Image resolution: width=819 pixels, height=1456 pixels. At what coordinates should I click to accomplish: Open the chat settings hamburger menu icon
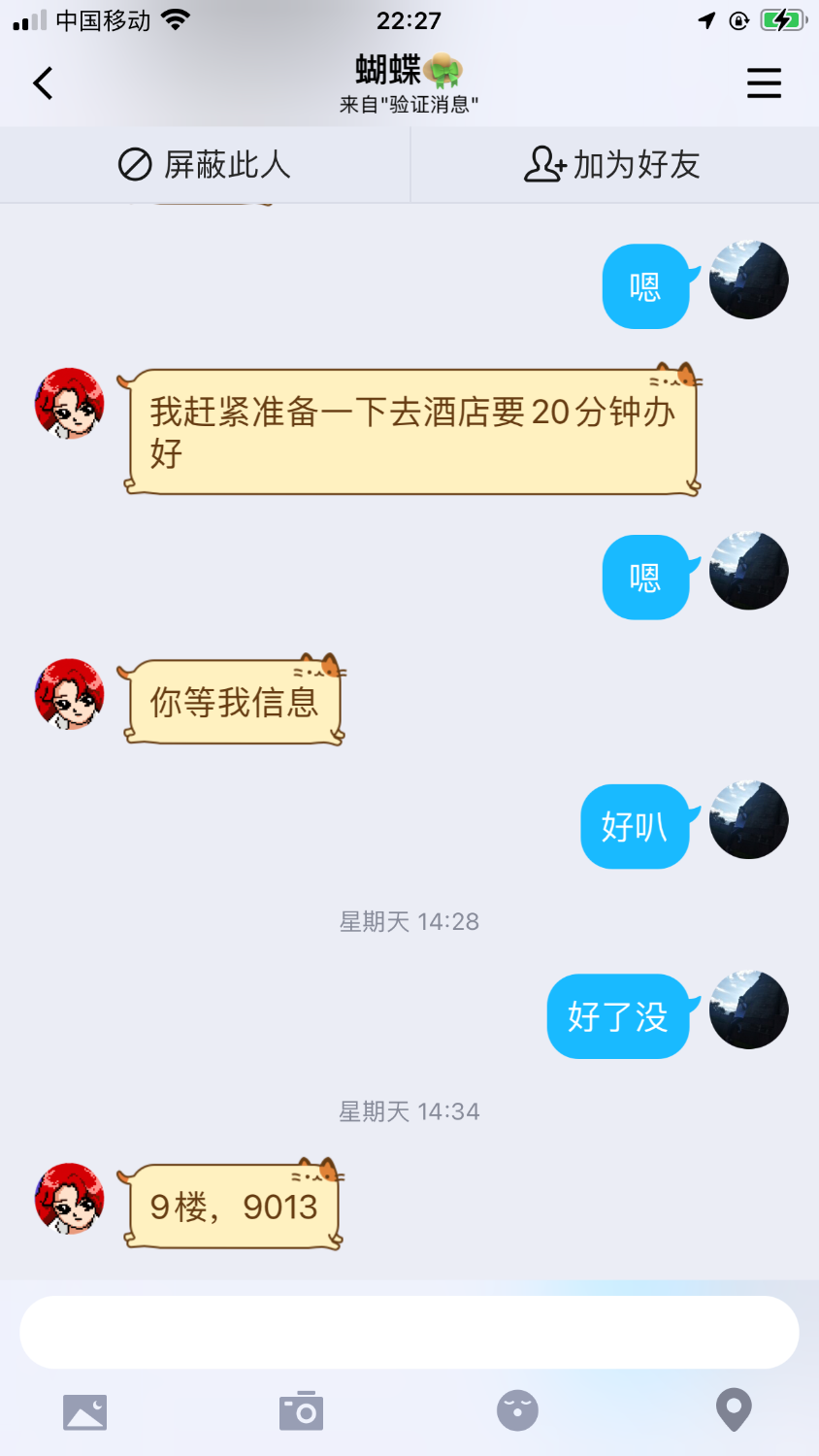tap(764, 83)
